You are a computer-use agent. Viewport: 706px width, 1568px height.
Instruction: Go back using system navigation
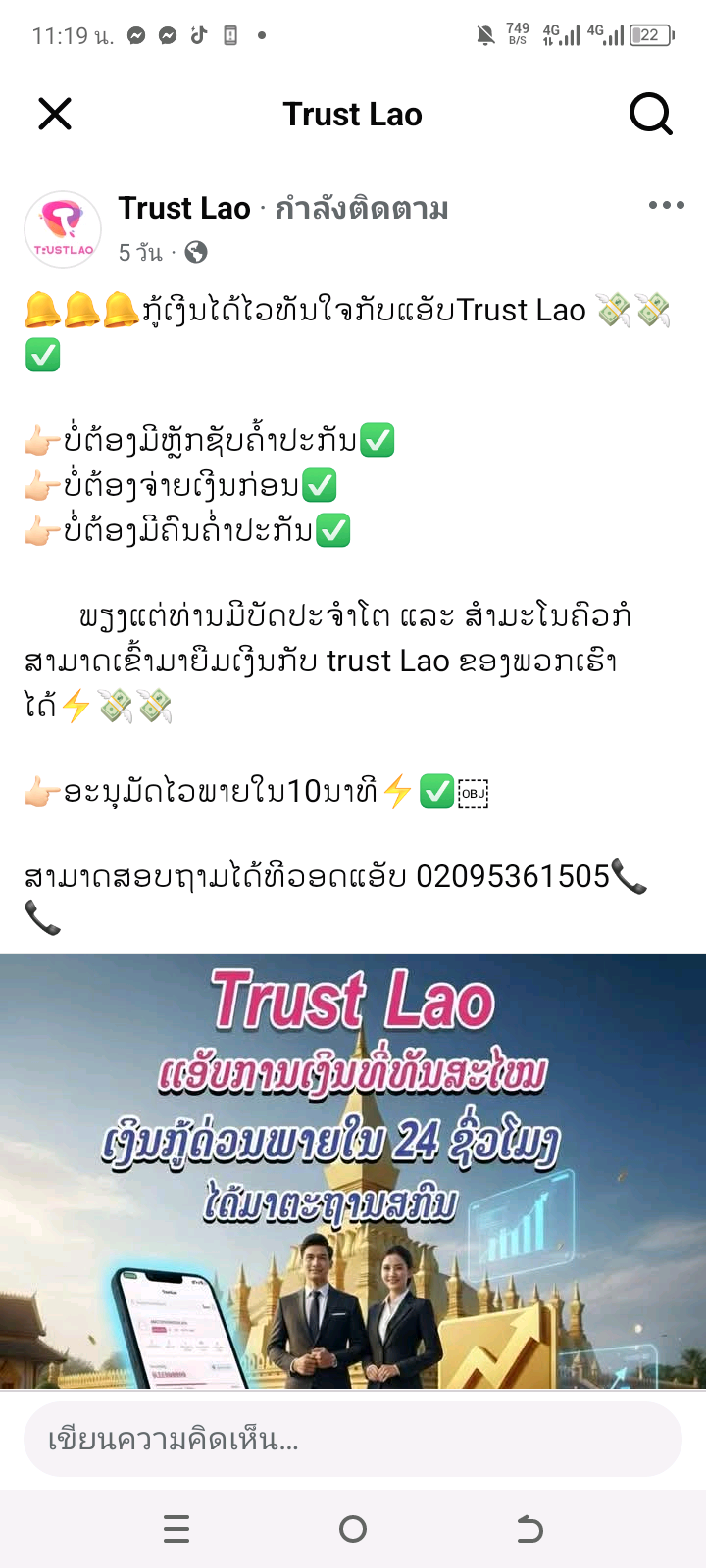[529, 1529]
